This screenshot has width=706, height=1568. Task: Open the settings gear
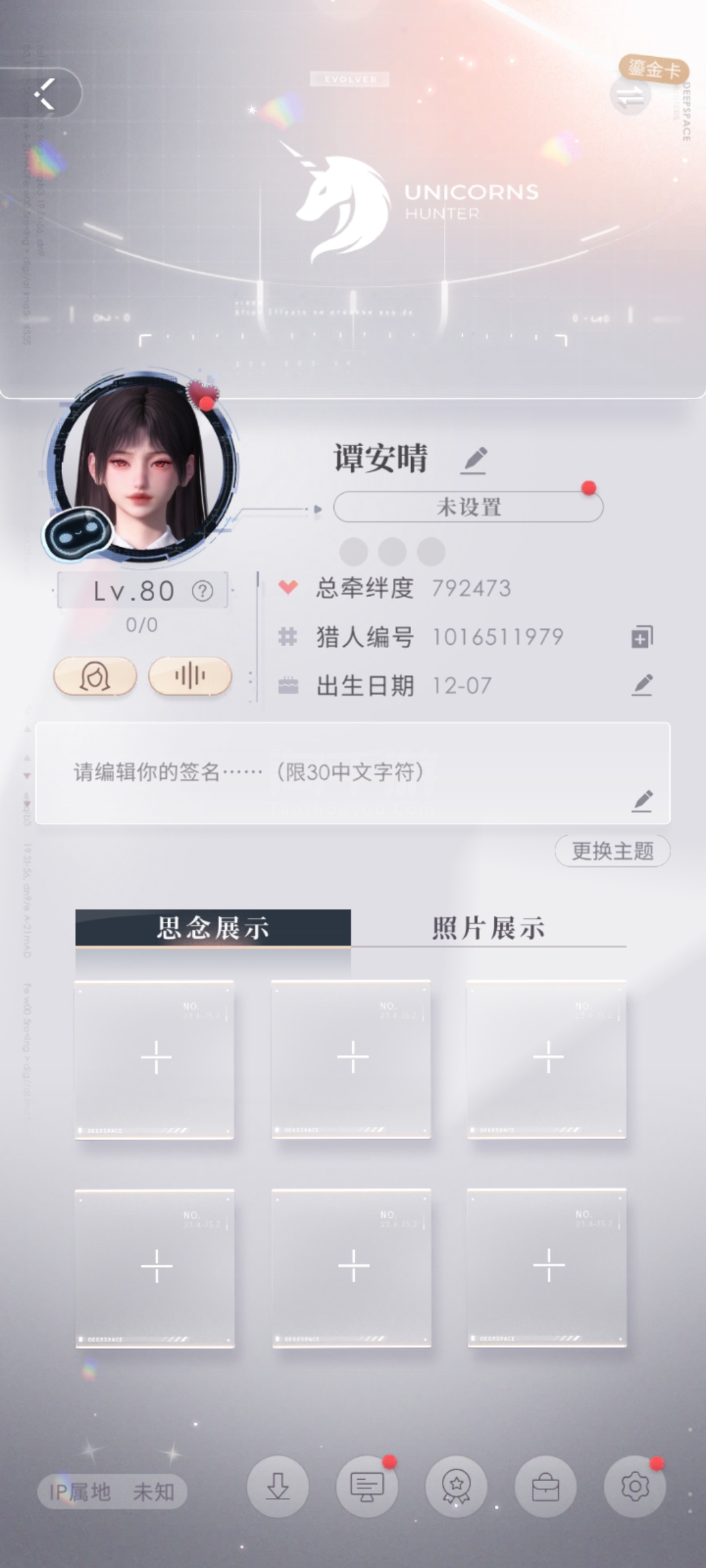(x=635, y=1486)
